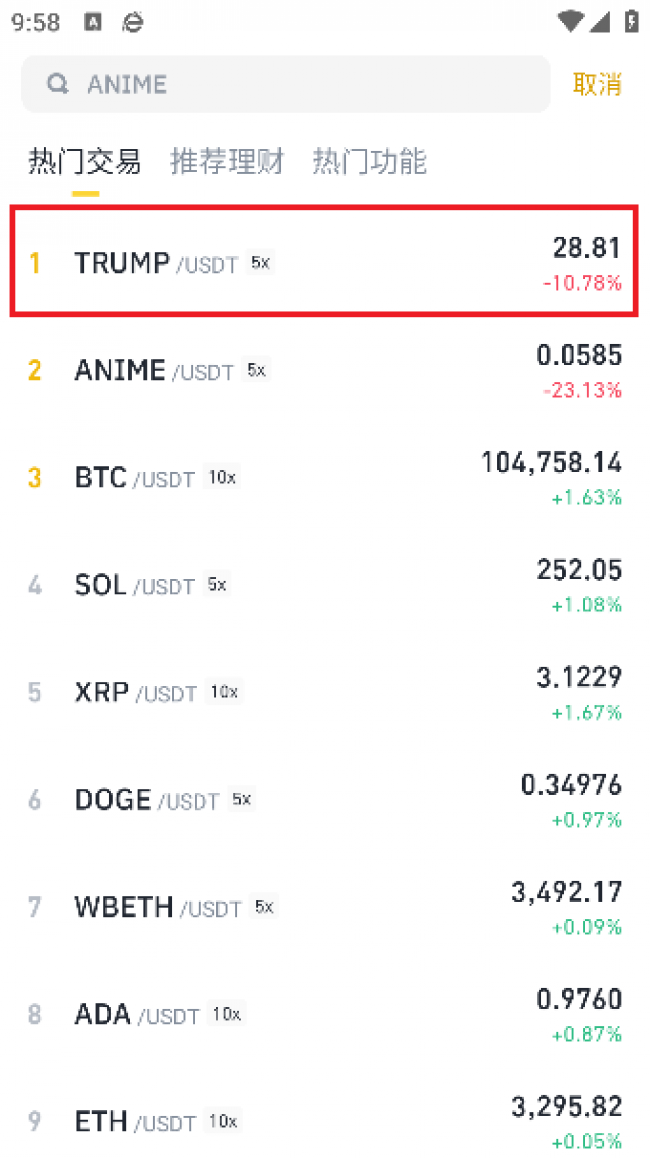The height and width of the screenshot is (1158, 650).
Task: Open the ADA/USDT trading pair
Action: [x=325, y=1015]
